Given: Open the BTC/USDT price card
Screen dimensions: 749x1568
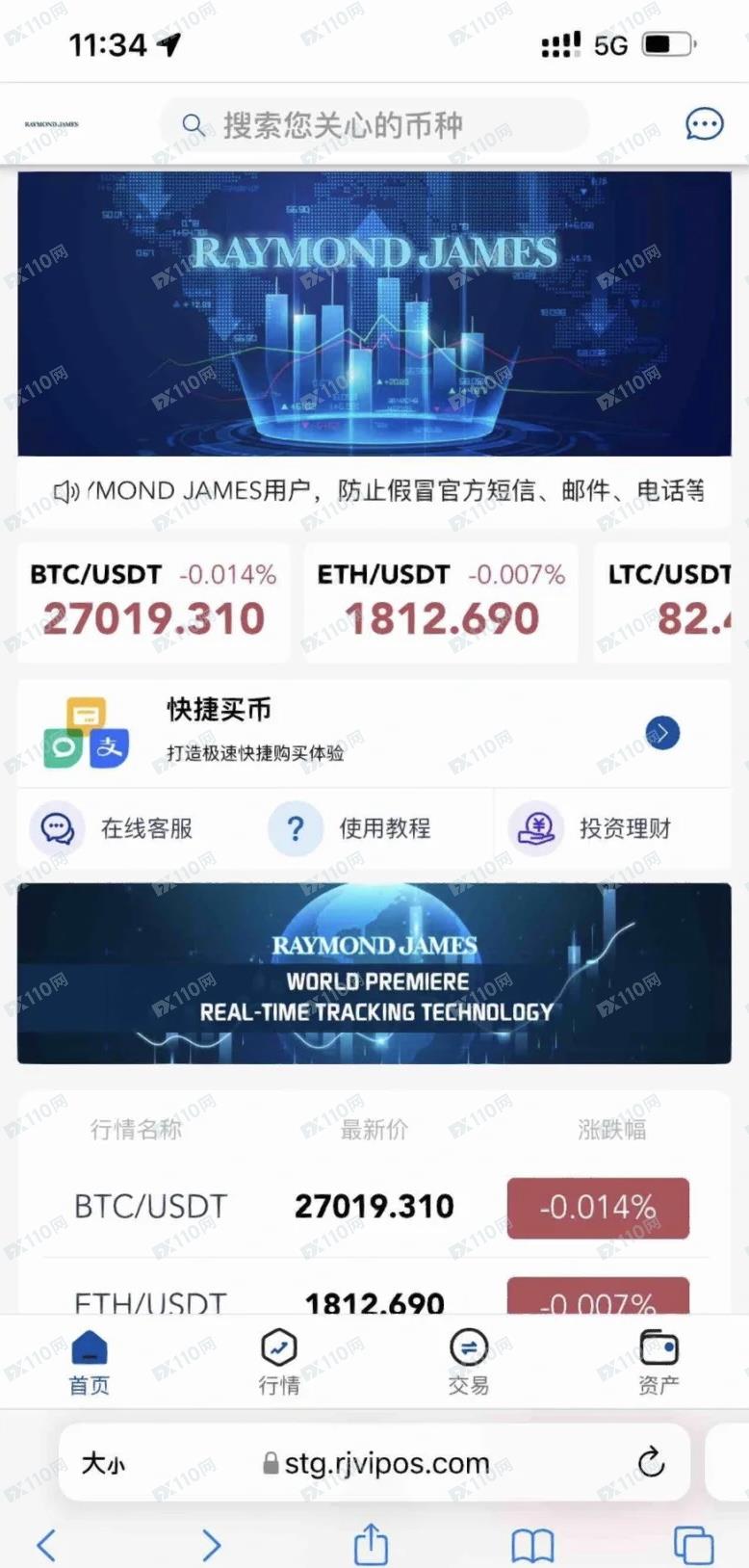Looking at the screenshot, I should (153, 602).
